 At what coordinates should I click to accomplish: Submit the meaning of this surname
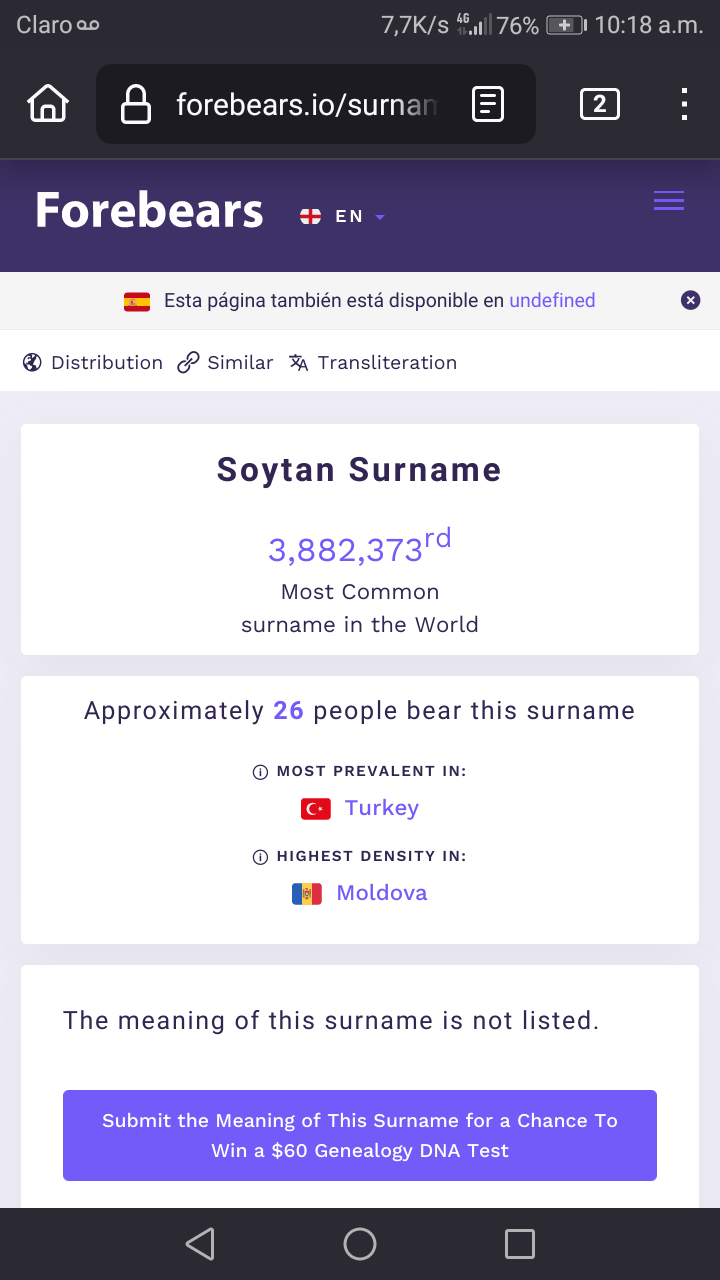[360, 1135]
